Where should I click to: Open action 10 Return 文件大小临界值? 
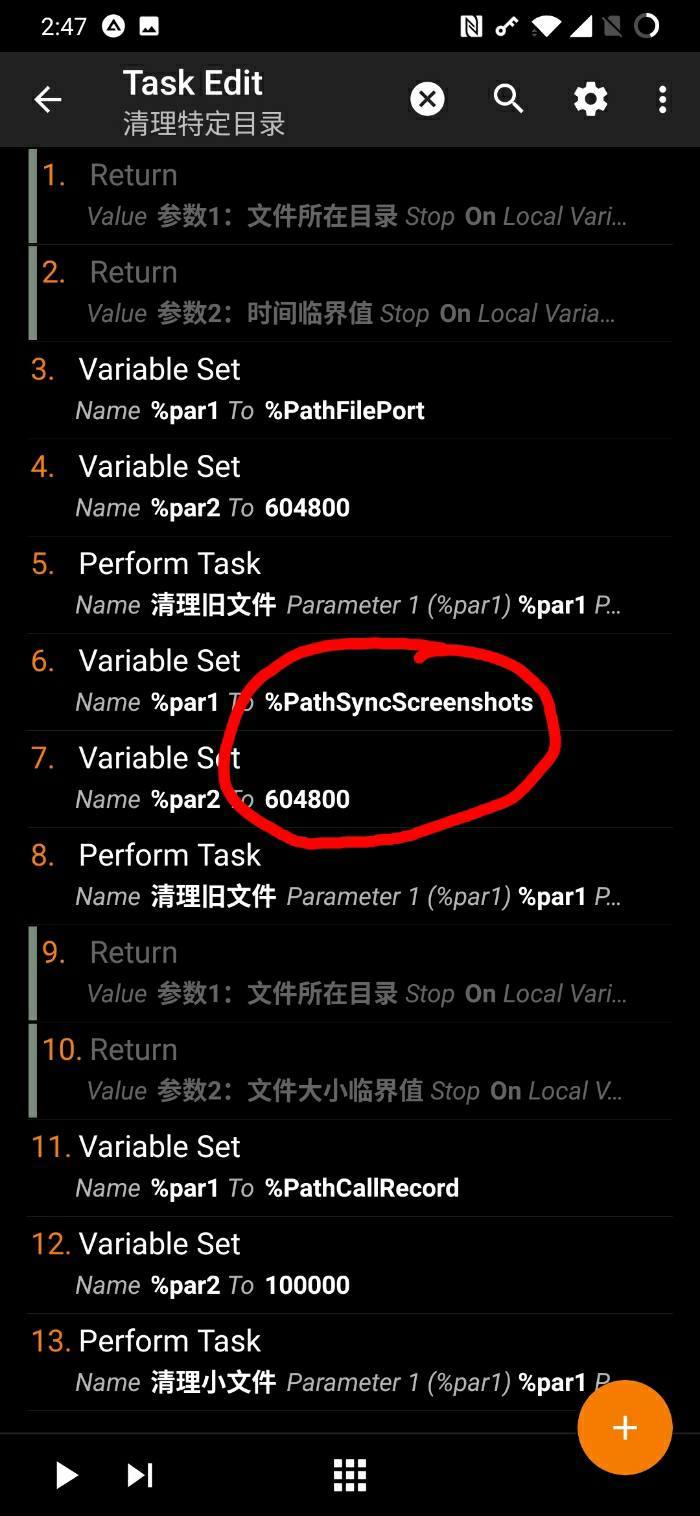pos(350,1070)
